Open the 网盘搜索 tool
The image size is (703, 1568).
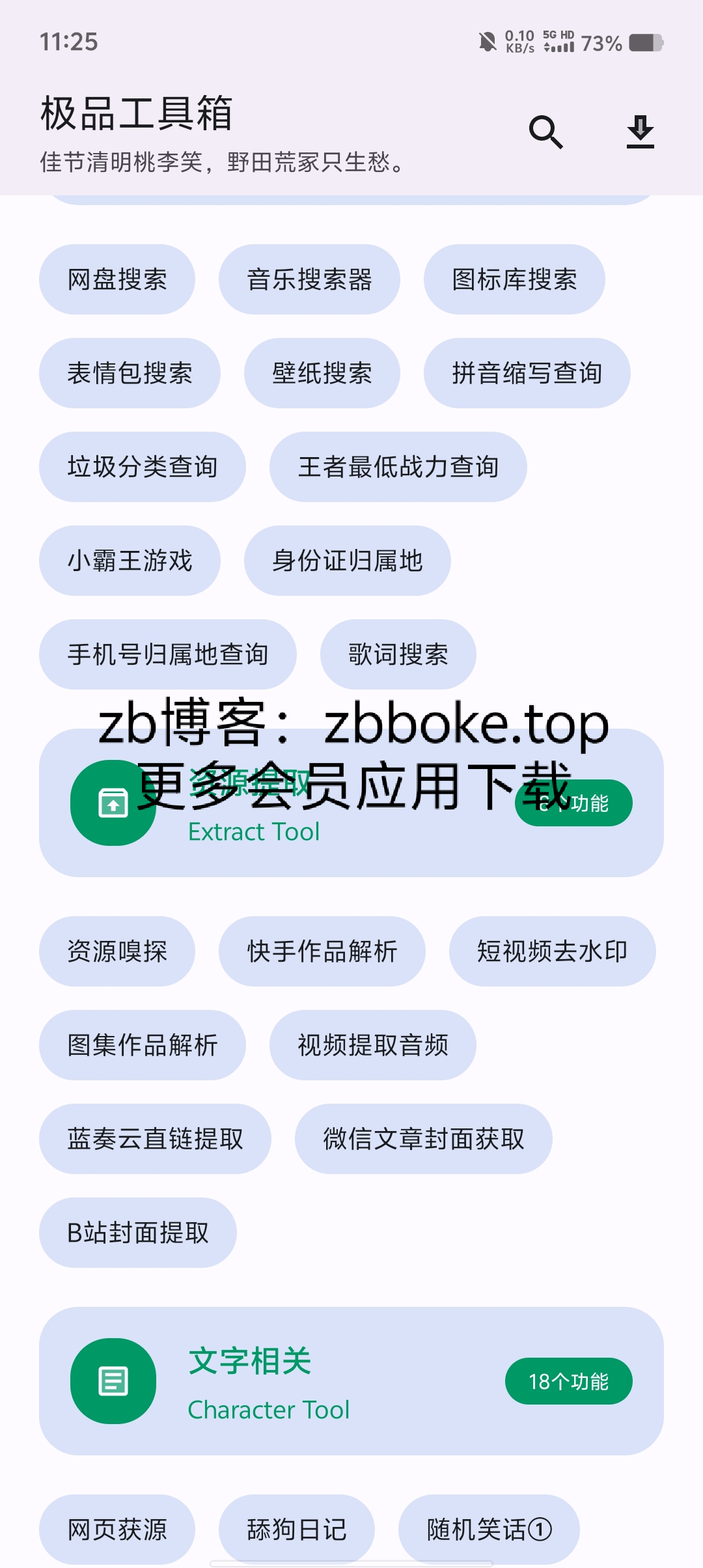117,279
